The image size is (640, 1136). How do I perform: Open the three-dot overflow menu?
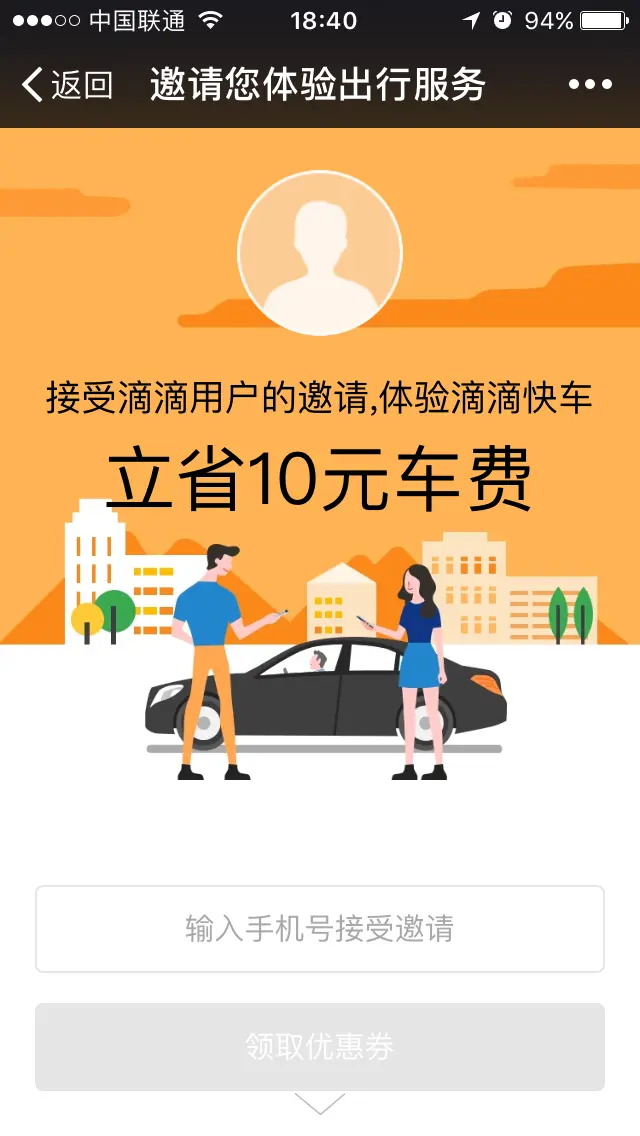(590, 85)
